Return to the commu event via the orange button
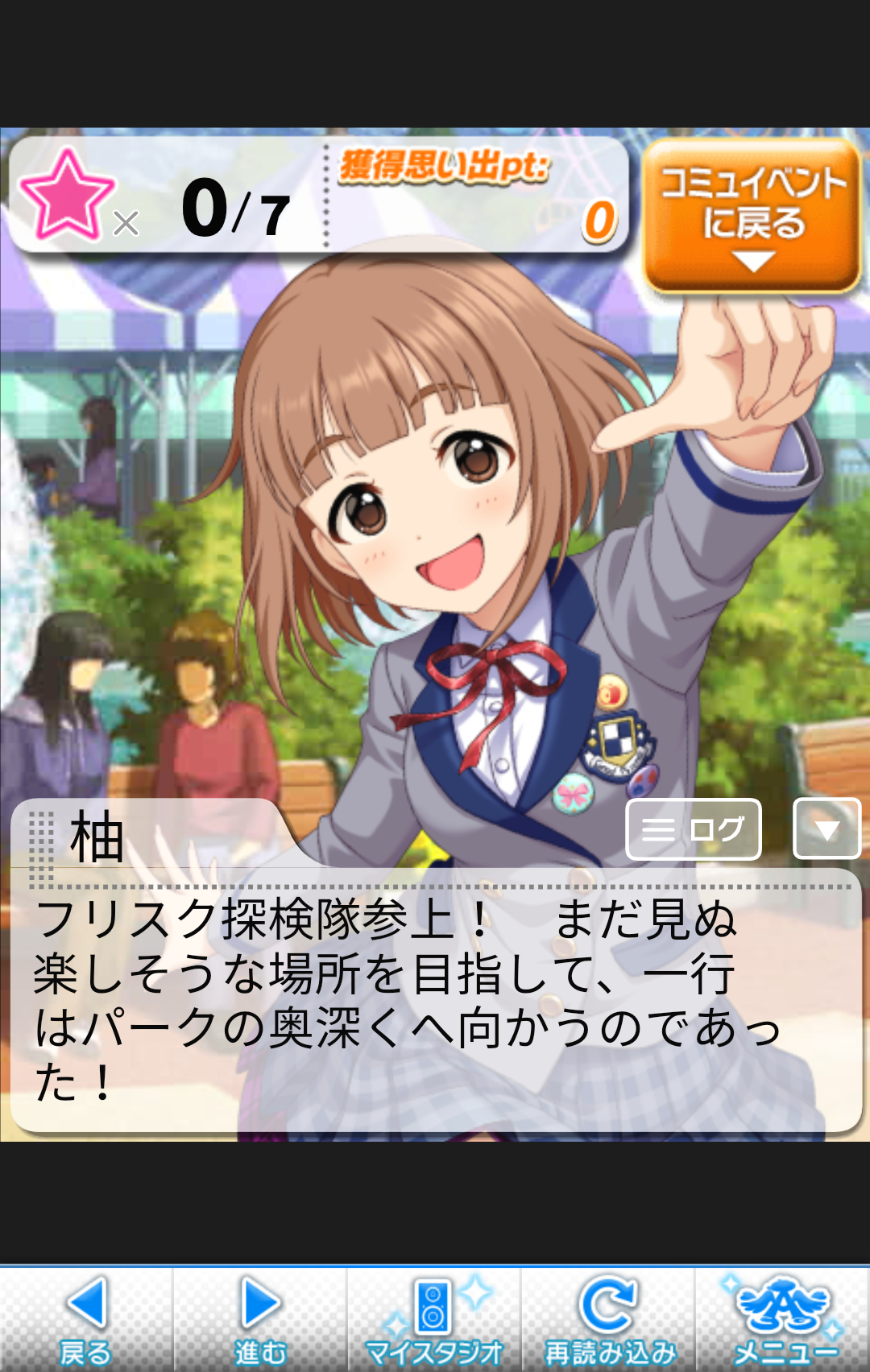The width and height of the screenshot is (870, 1372). [x=752, y=216]
